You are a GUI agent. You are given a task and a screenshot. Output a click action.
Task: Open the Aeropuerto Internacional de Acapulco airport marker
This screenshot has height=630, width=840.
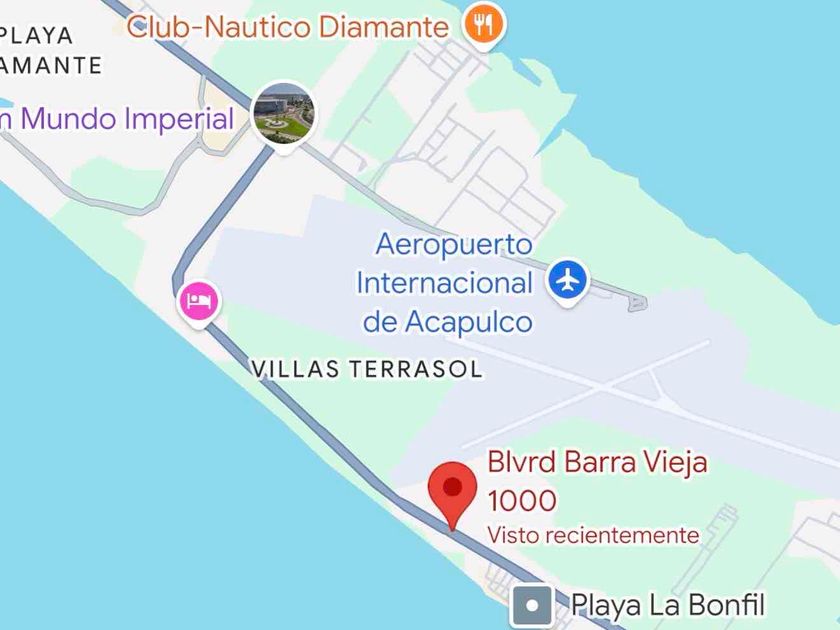click(x=568, y=281)
